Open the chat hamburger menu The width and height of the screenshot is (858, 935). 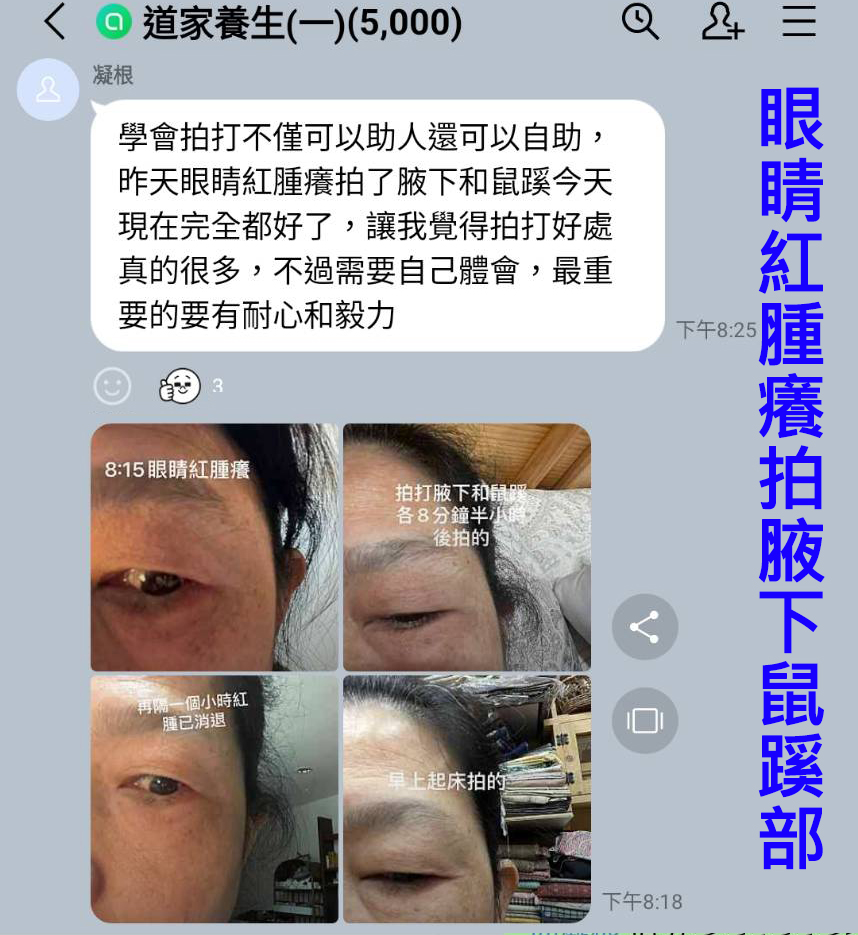click(799, 21)
